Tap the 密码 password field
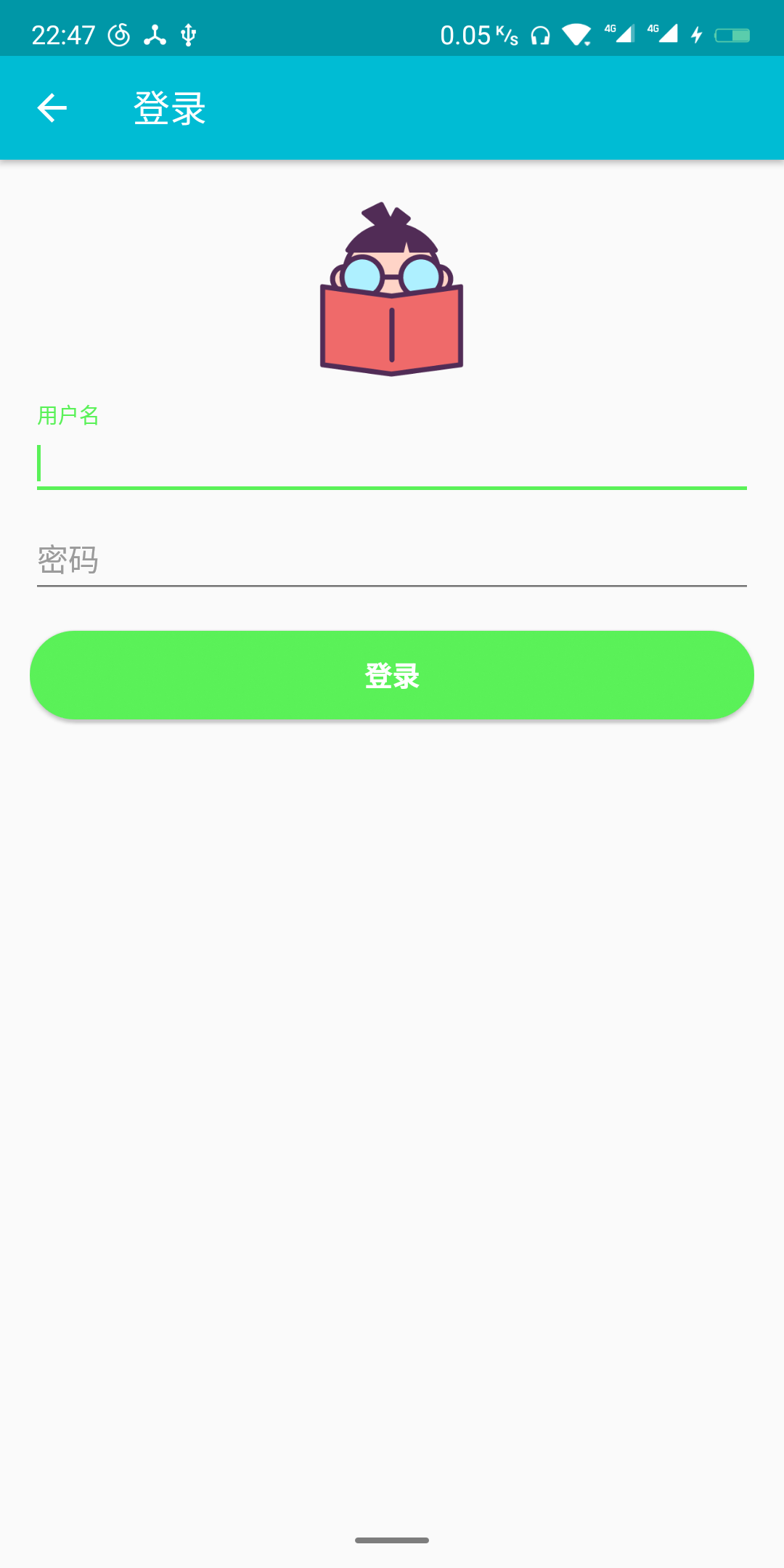The width and height of the screenshot is (784, 1568). [x=392, y=560]
